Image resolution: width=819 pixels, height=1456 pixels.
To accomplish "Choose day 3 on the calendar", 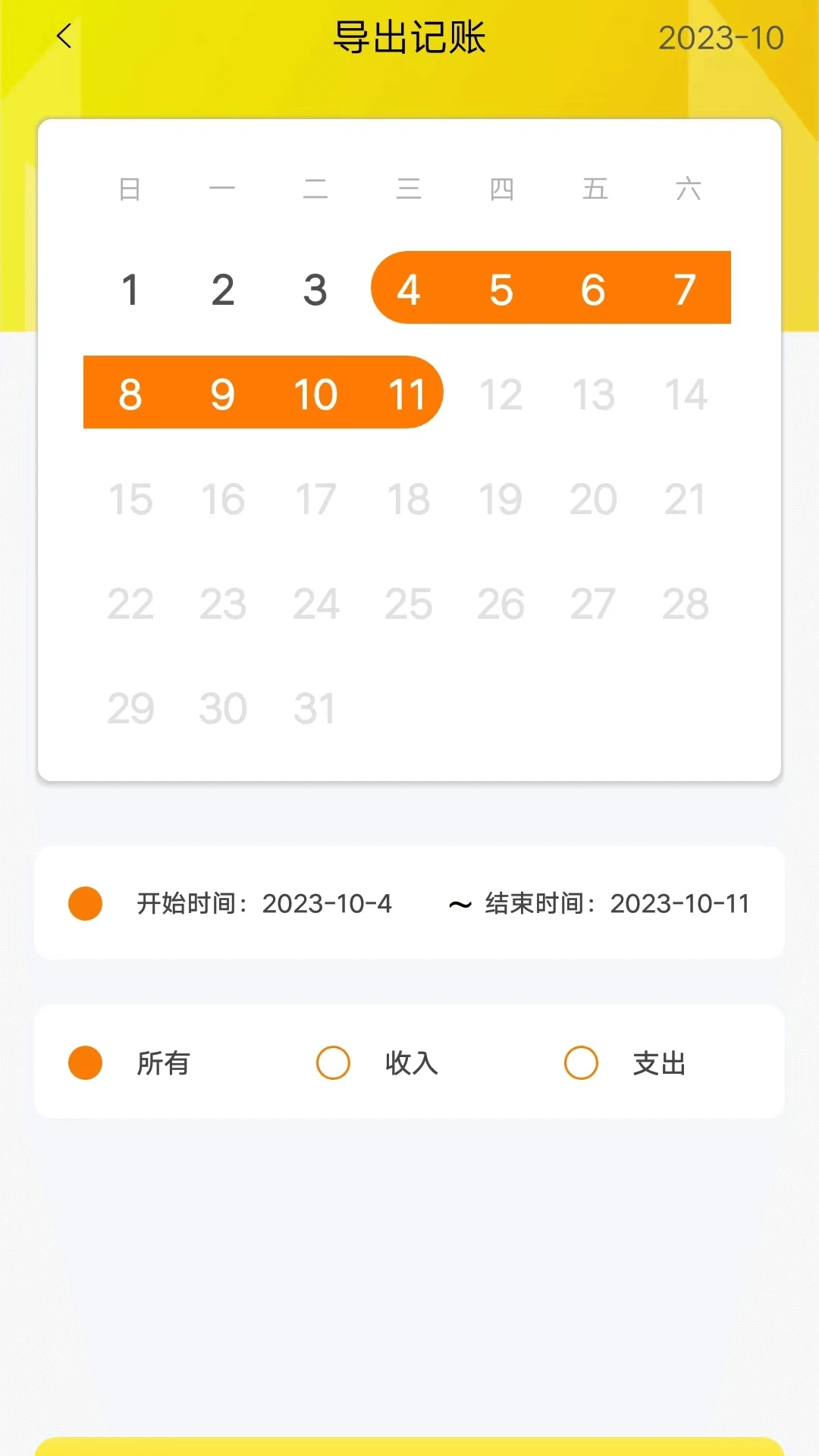I will 315,290.
